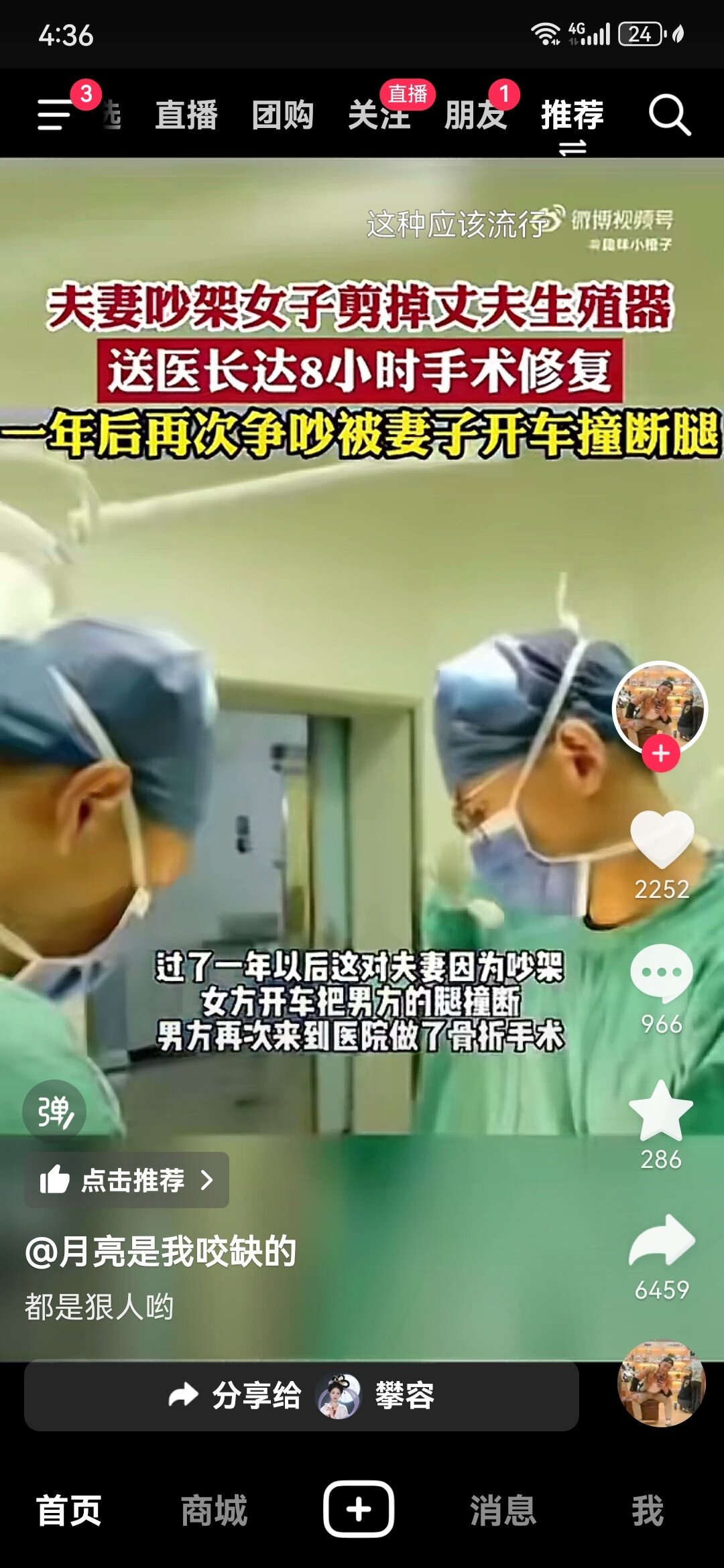The height and width of the screenshot is (1568, 724).
Task: Create a new post with plus button
Action: (359, 1510)
